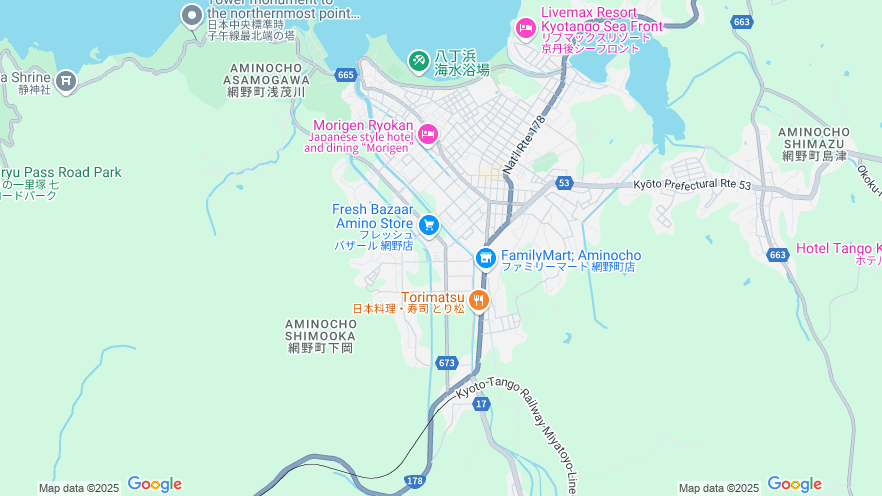Image resolution: width=882 pixels, height=496 pixels.
Task: Open the FamilyMart Aminocho store pin
Action: [x=486, y=257]
